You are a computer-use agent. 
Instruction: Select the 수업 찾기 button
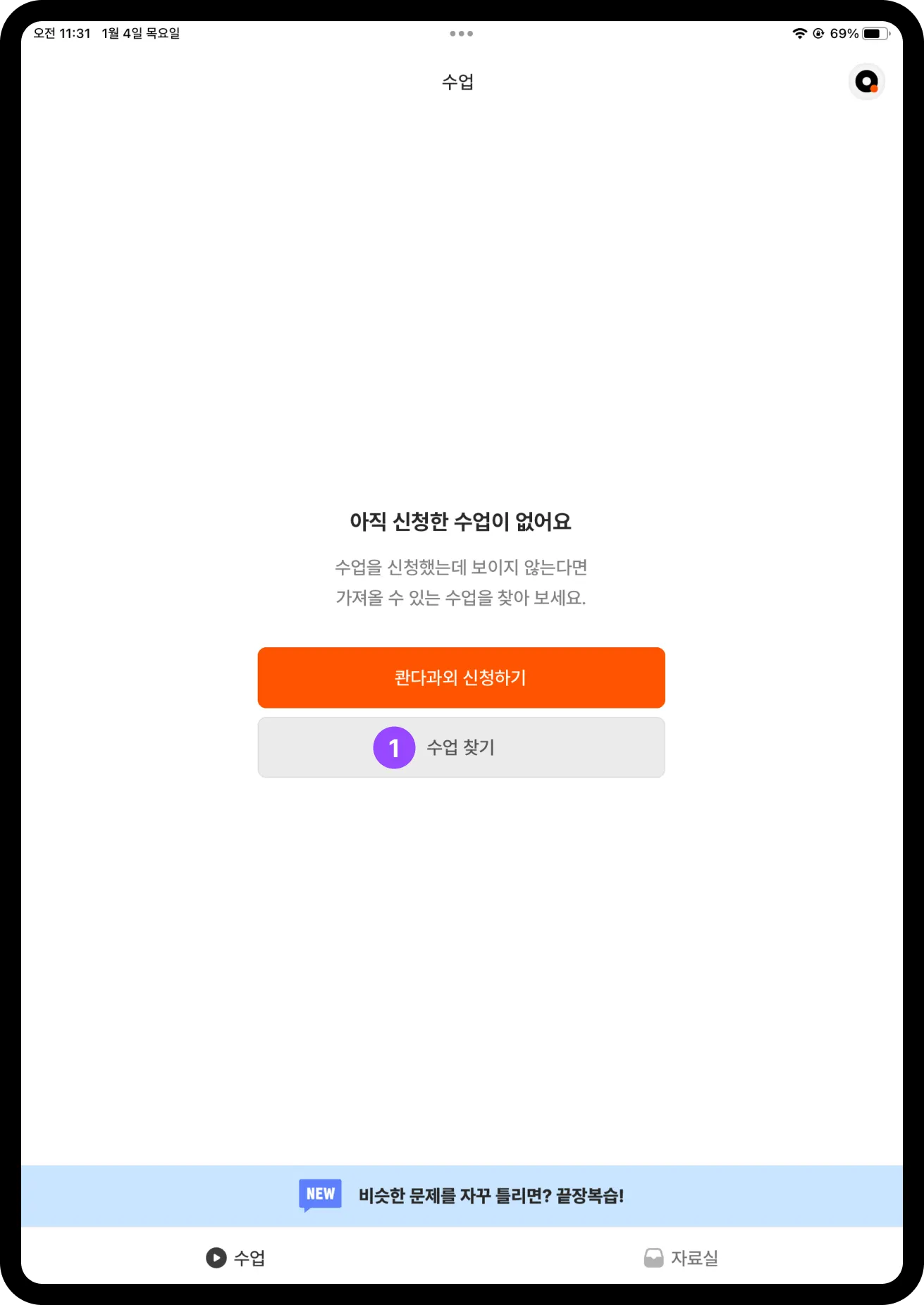pyautogui.click(x=461, y=747)
